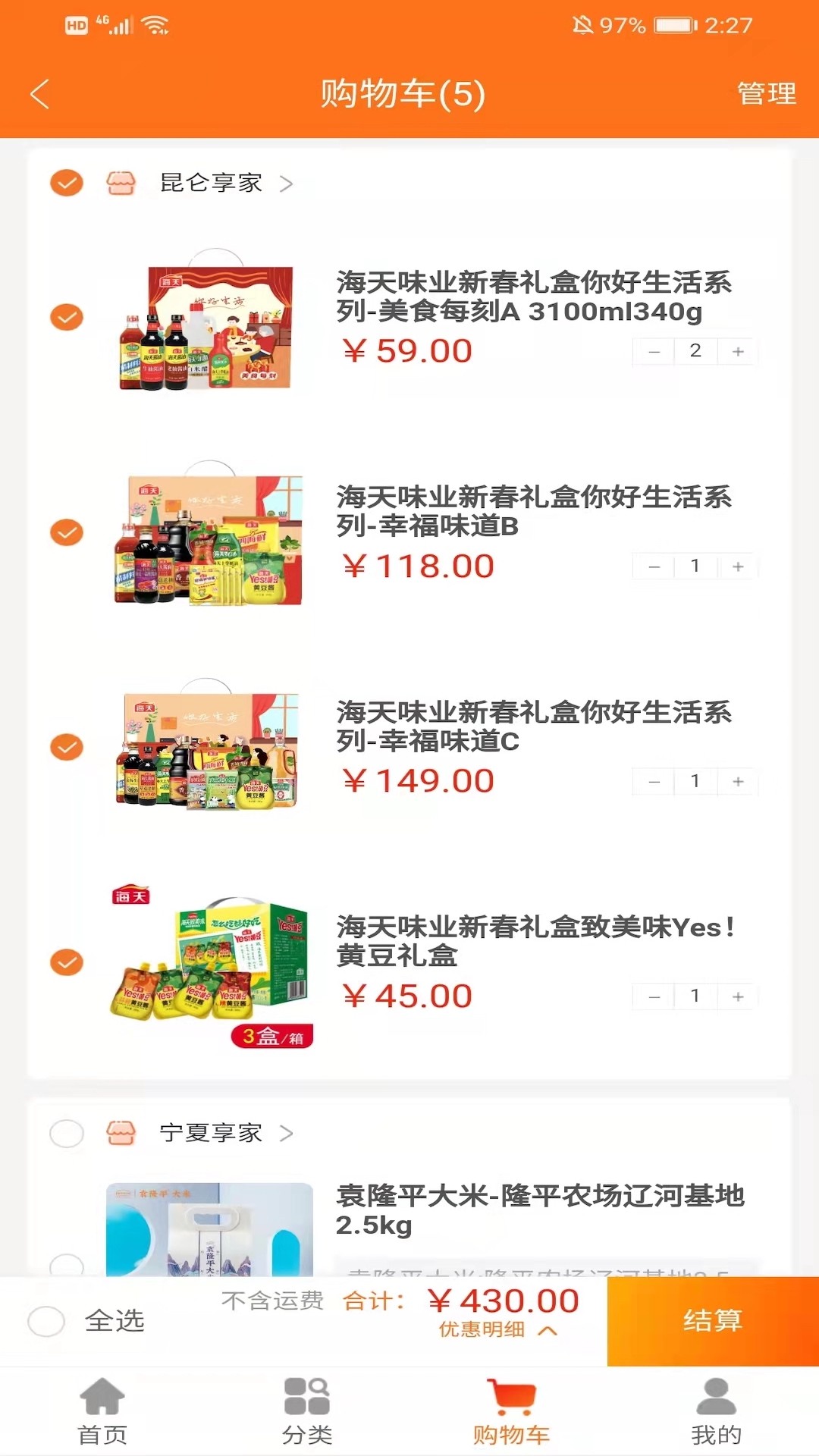819x1456 pixels.
Task: Tap the notification muted icon in status bar
Action: [582, 25]
